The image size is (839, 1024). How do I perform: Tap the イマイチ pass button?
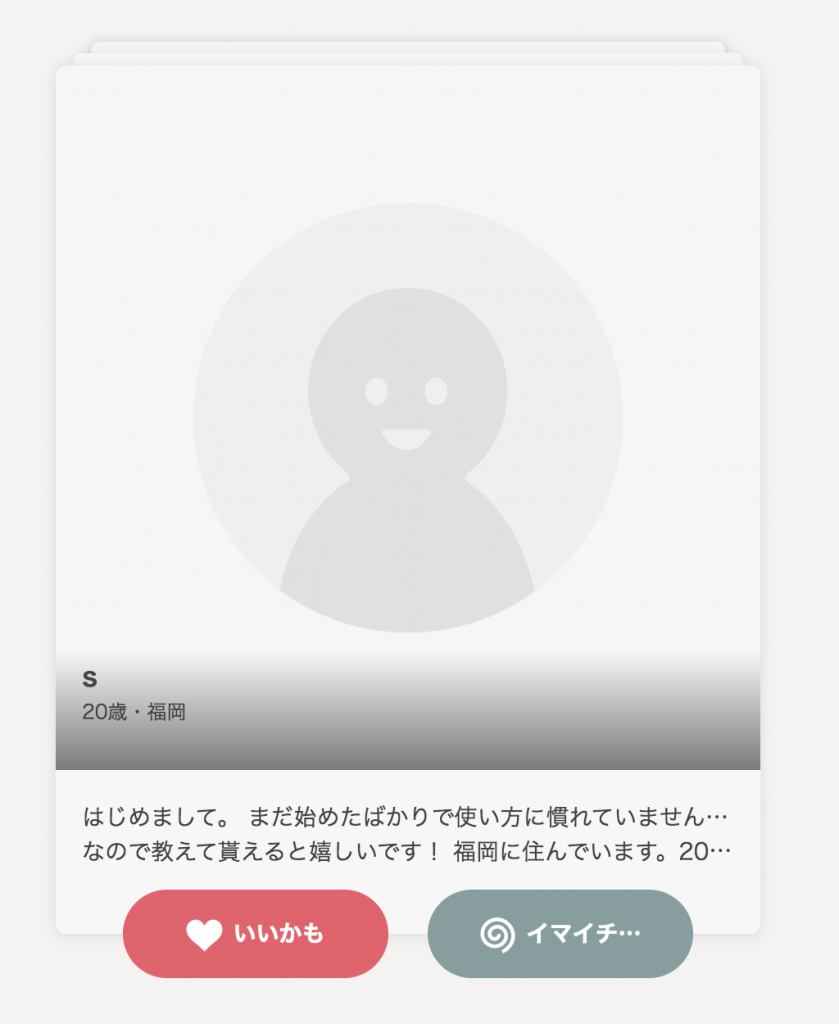click(560, 934)
